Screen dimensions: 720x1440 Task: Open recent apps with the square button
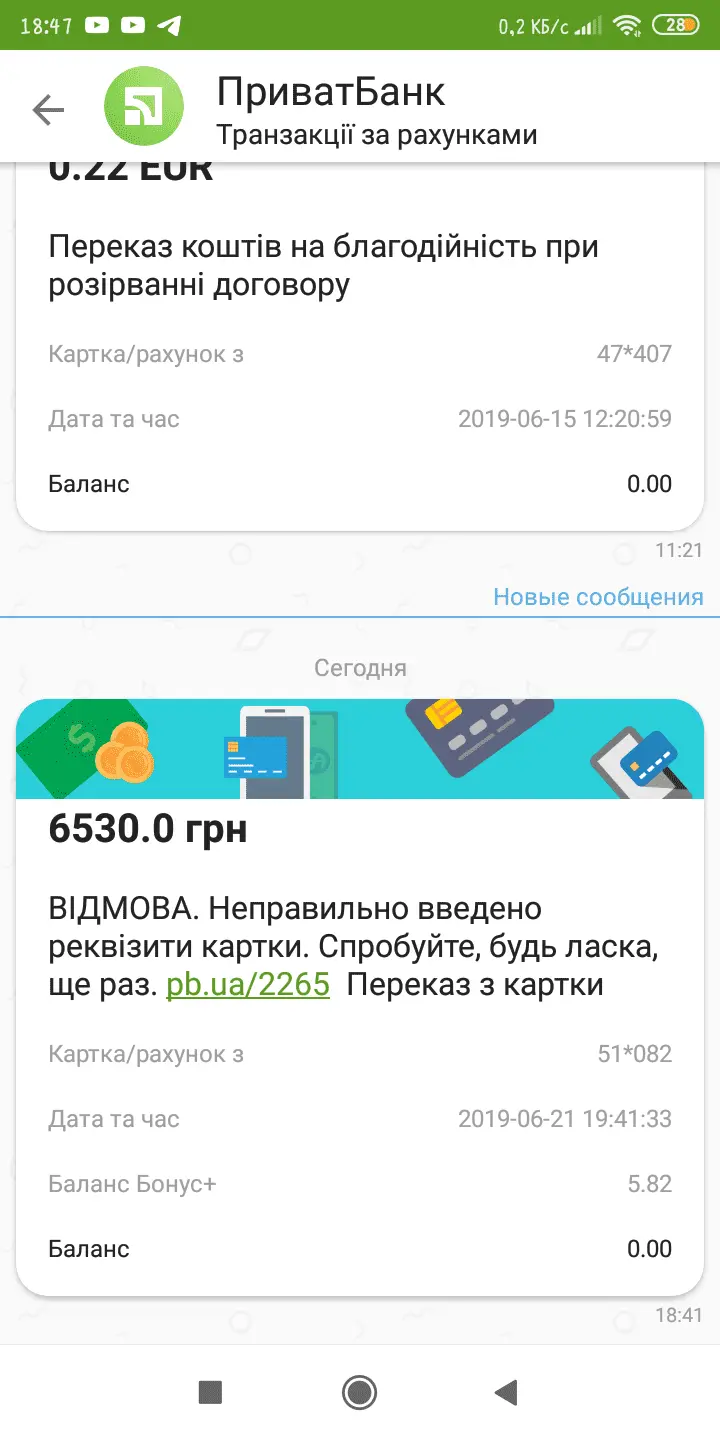(210, 1391)
